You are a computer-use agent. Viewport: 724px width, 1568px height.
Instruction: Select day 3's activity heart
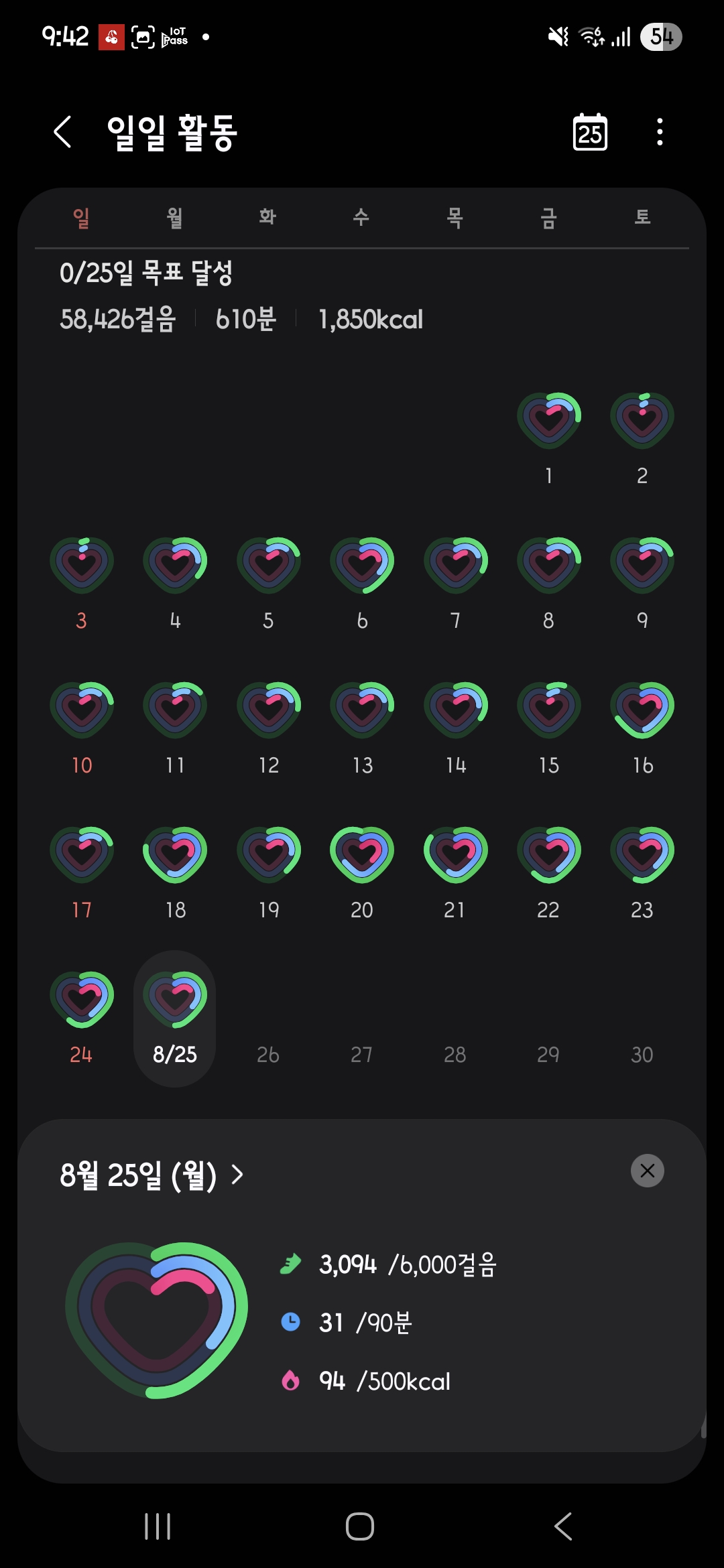pos(82,566)
